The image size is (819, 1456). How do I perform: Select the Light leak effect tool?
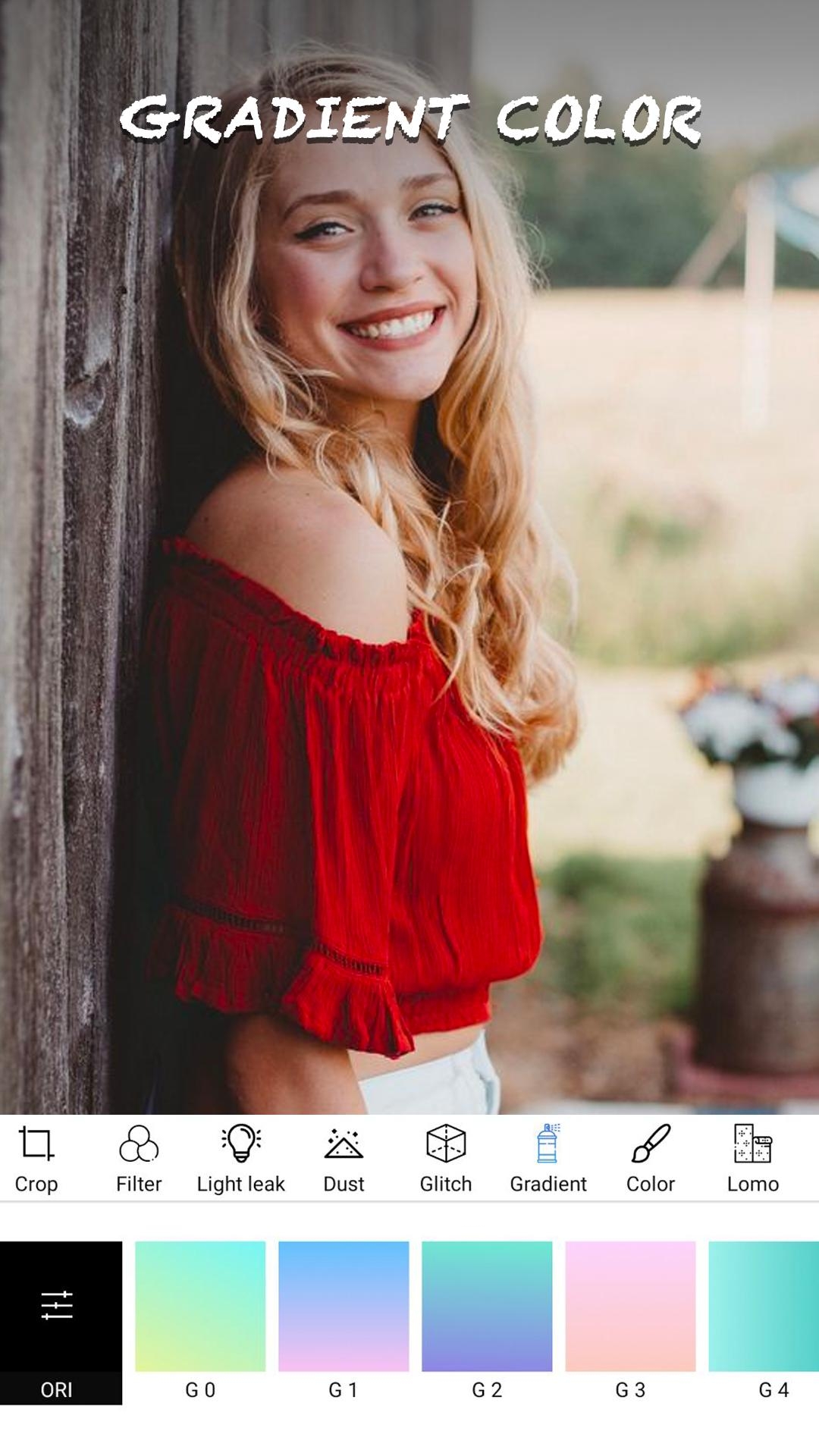pyautogui.click(x=241, y=1159)
